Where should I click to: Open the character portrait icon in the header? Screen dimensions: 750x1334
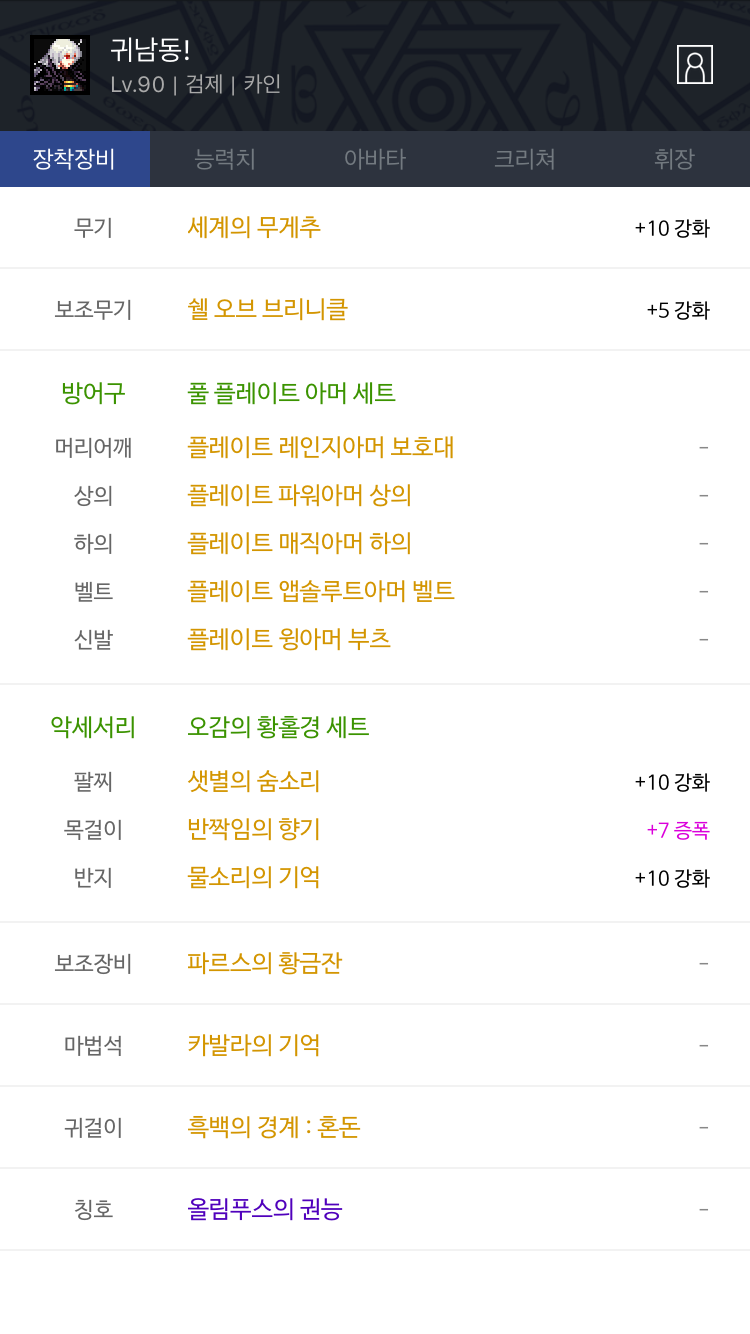(695, 64)
